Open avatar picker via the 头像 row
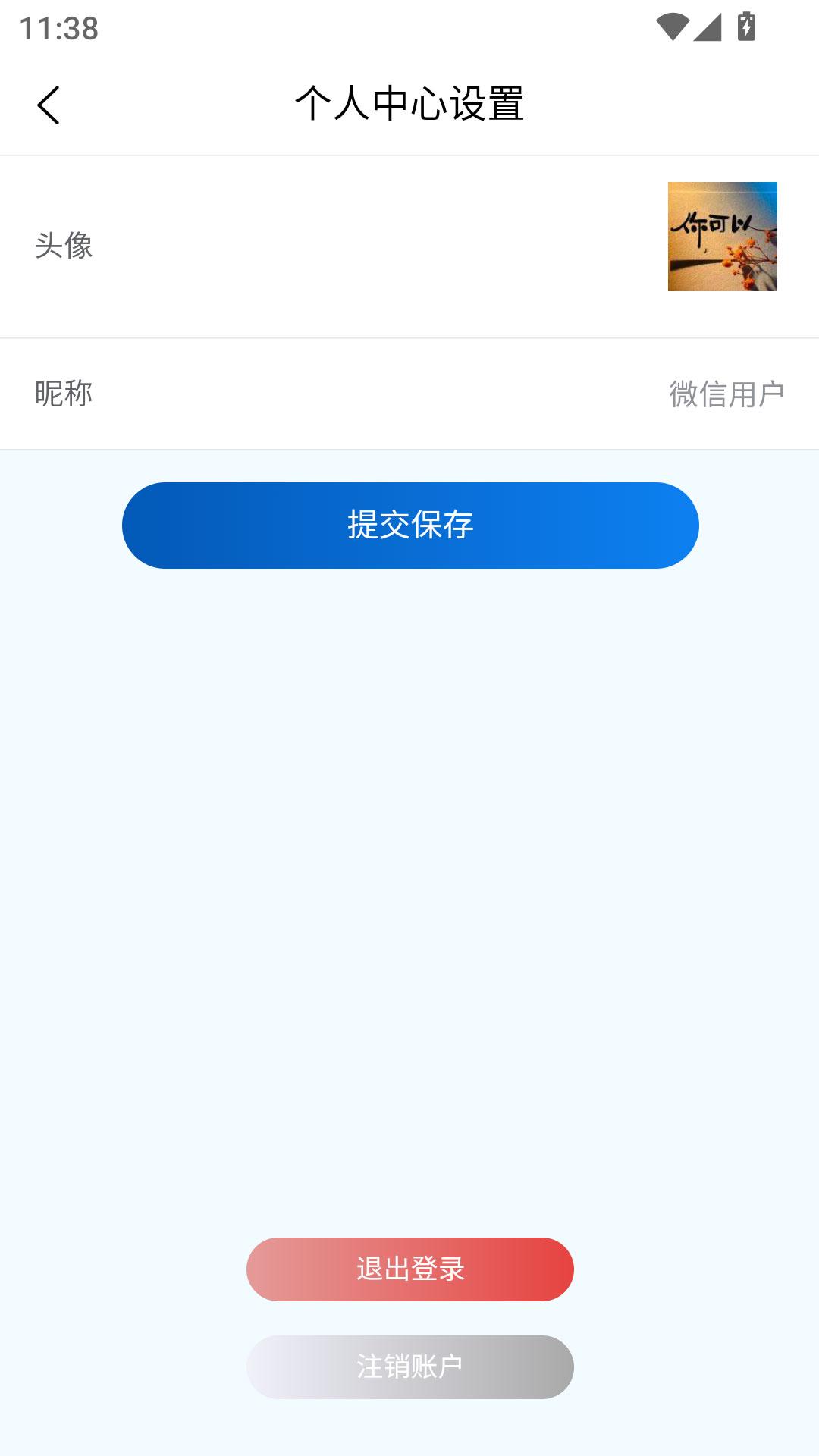The width and height of the screenshot is (819, 1456). tap(409, 244)
